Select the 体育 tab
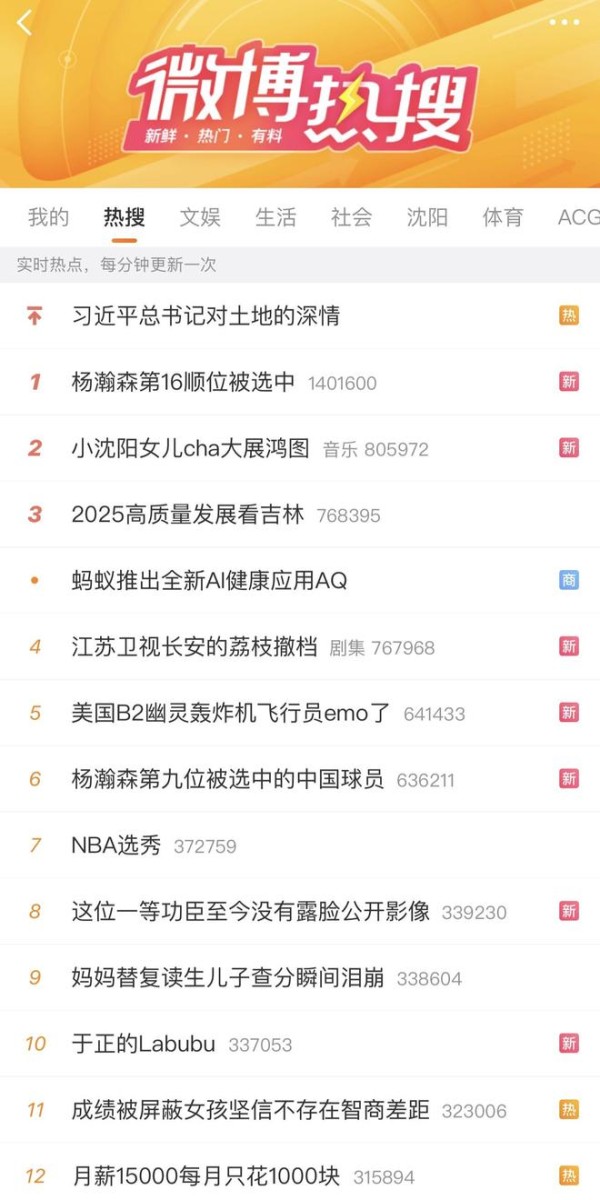The image size is (600, 1200). [x=503, y=217]
